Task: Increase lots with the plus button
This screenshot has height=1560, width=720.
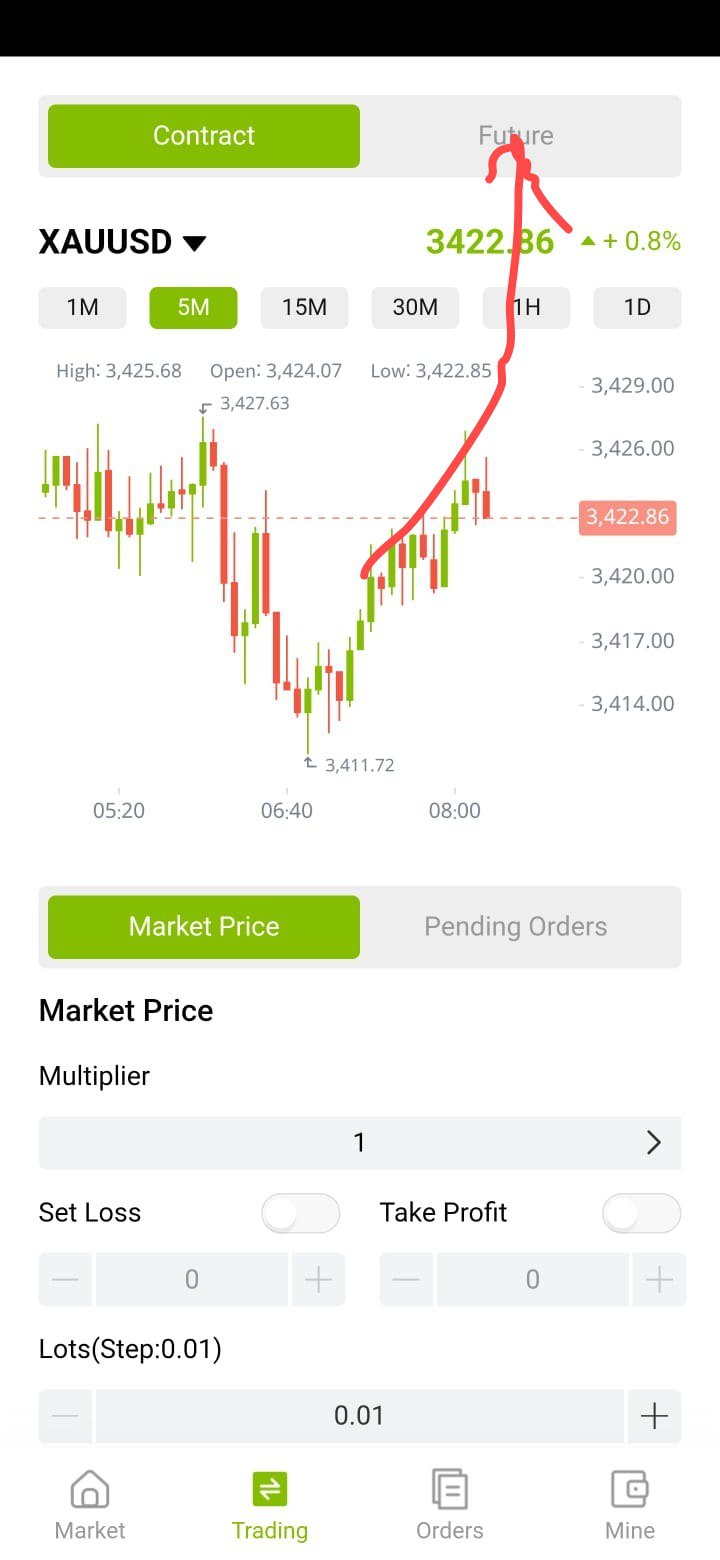Action: pyautogui.click(x=655, y=1416)
